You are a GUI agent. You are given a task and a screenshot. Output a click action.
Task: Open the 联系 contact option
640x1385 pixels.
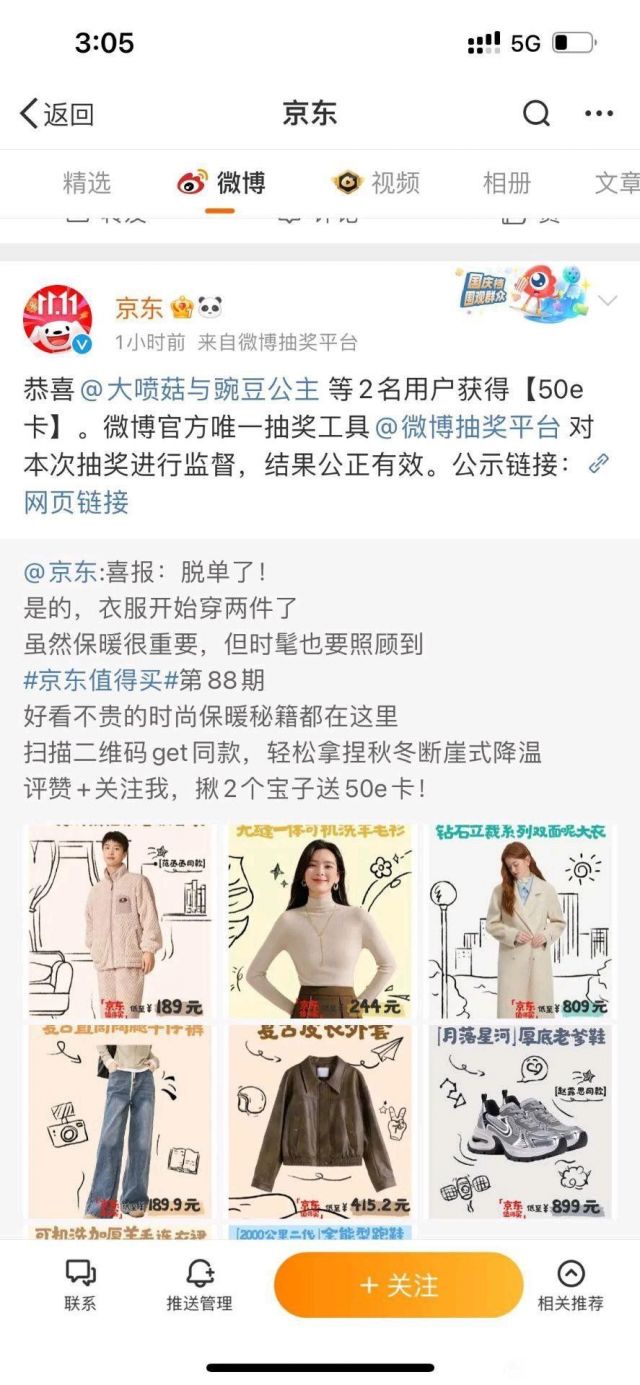point(80,1284)
